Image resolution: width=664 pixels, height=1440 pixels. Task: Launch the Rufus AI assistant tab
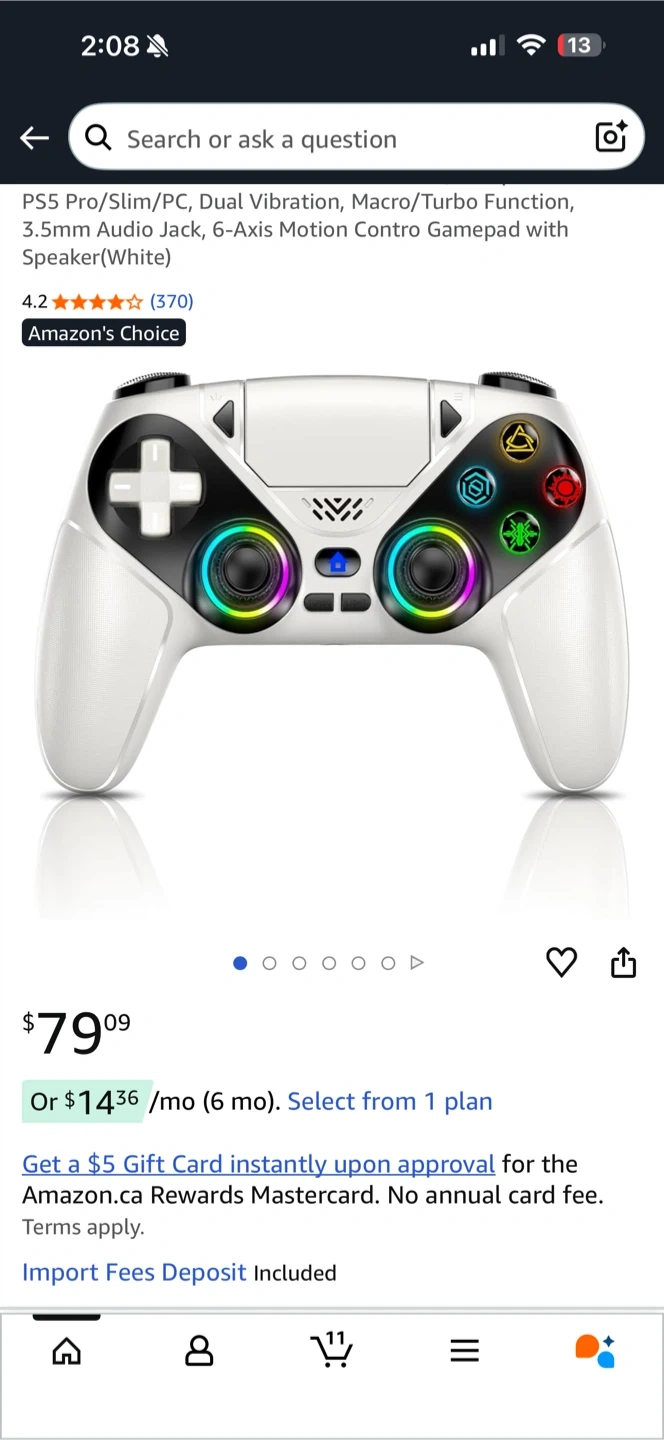595,1351
